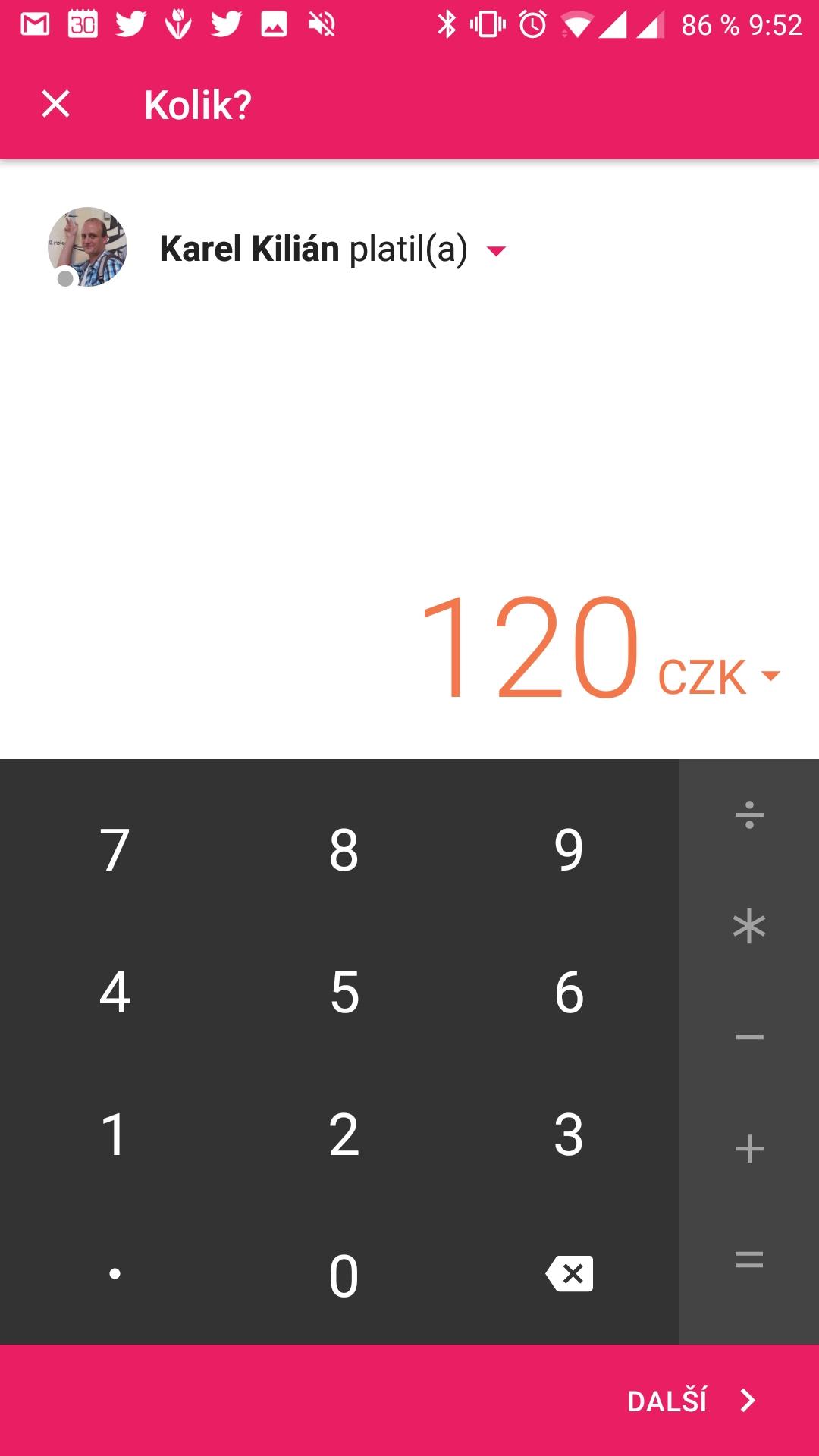Enter digit 7 on the keypad
819x1456 pixels.
click(x=115, y=849)
